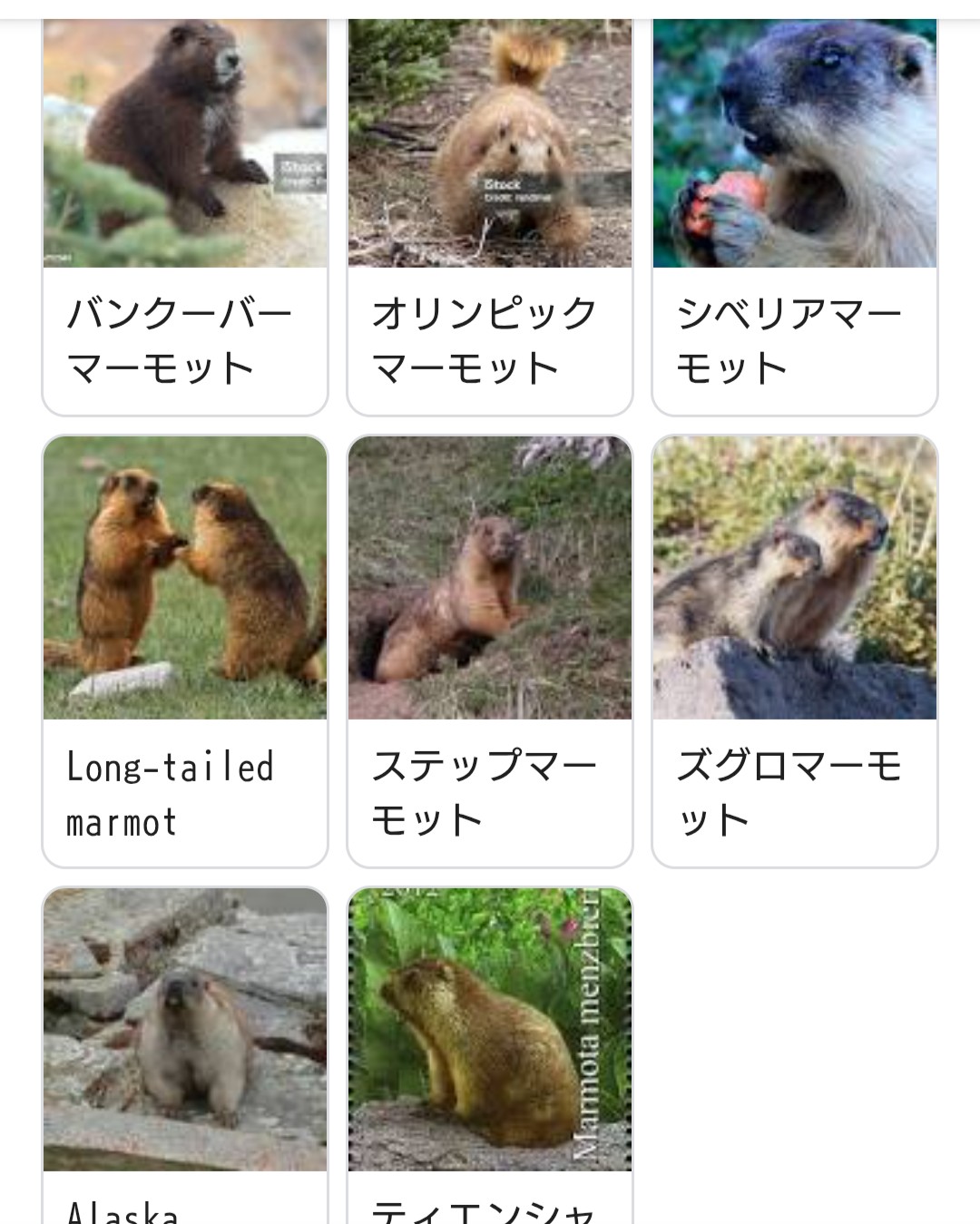The width and height of the screenshot is (980, 1224).
Task: Open the バンクーバーマーモット card
Action: (x=185, y=218)
